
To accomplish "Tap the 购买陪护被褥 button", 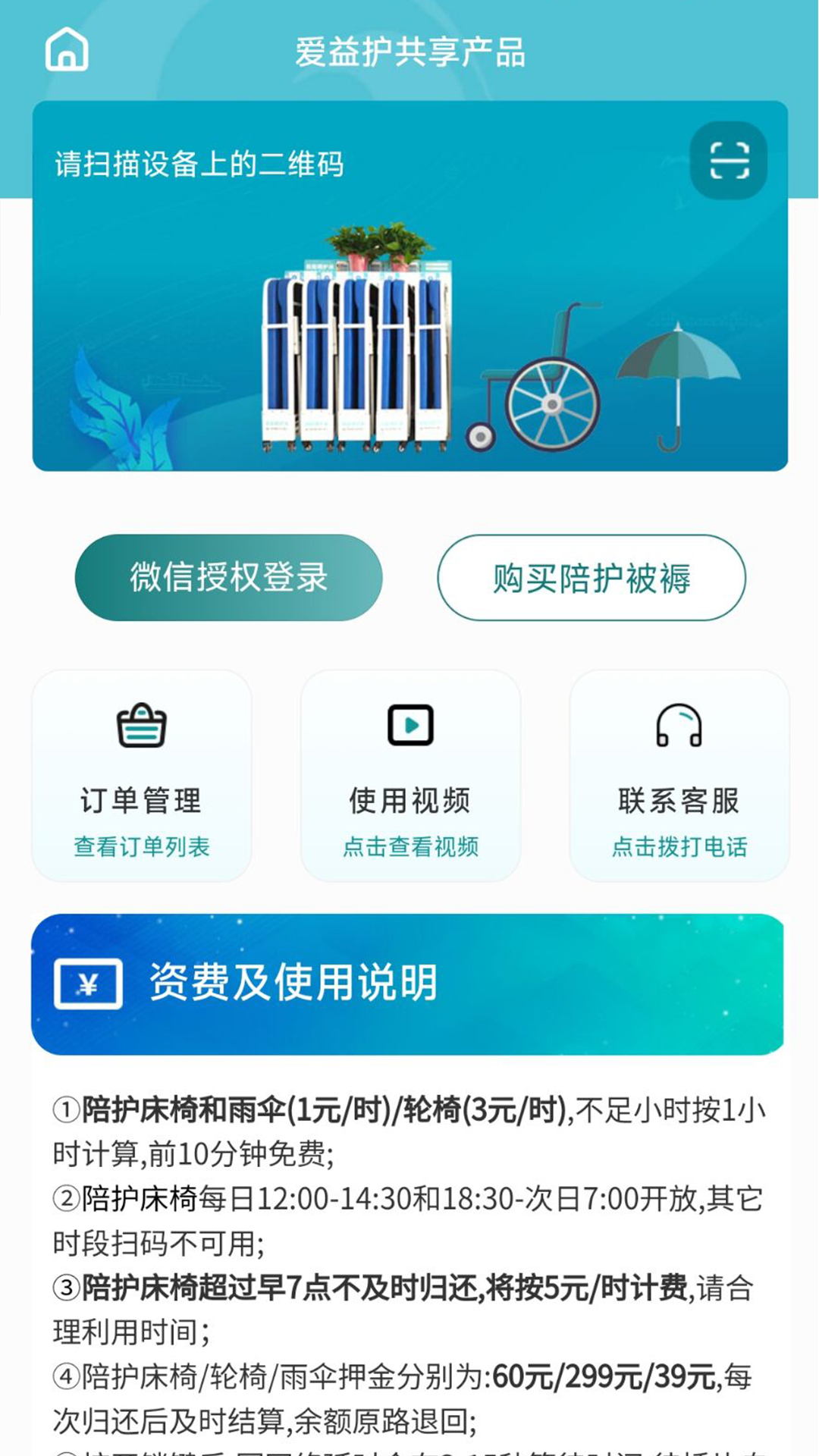I will click(591, 578).
